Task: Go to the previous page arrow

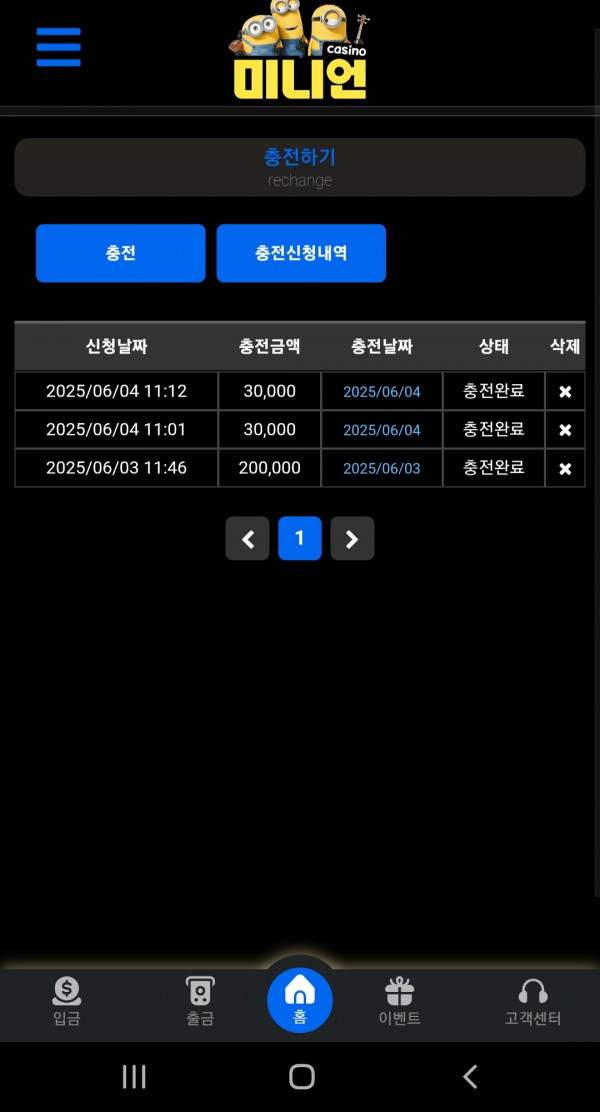Action: (x=248, y=538)
